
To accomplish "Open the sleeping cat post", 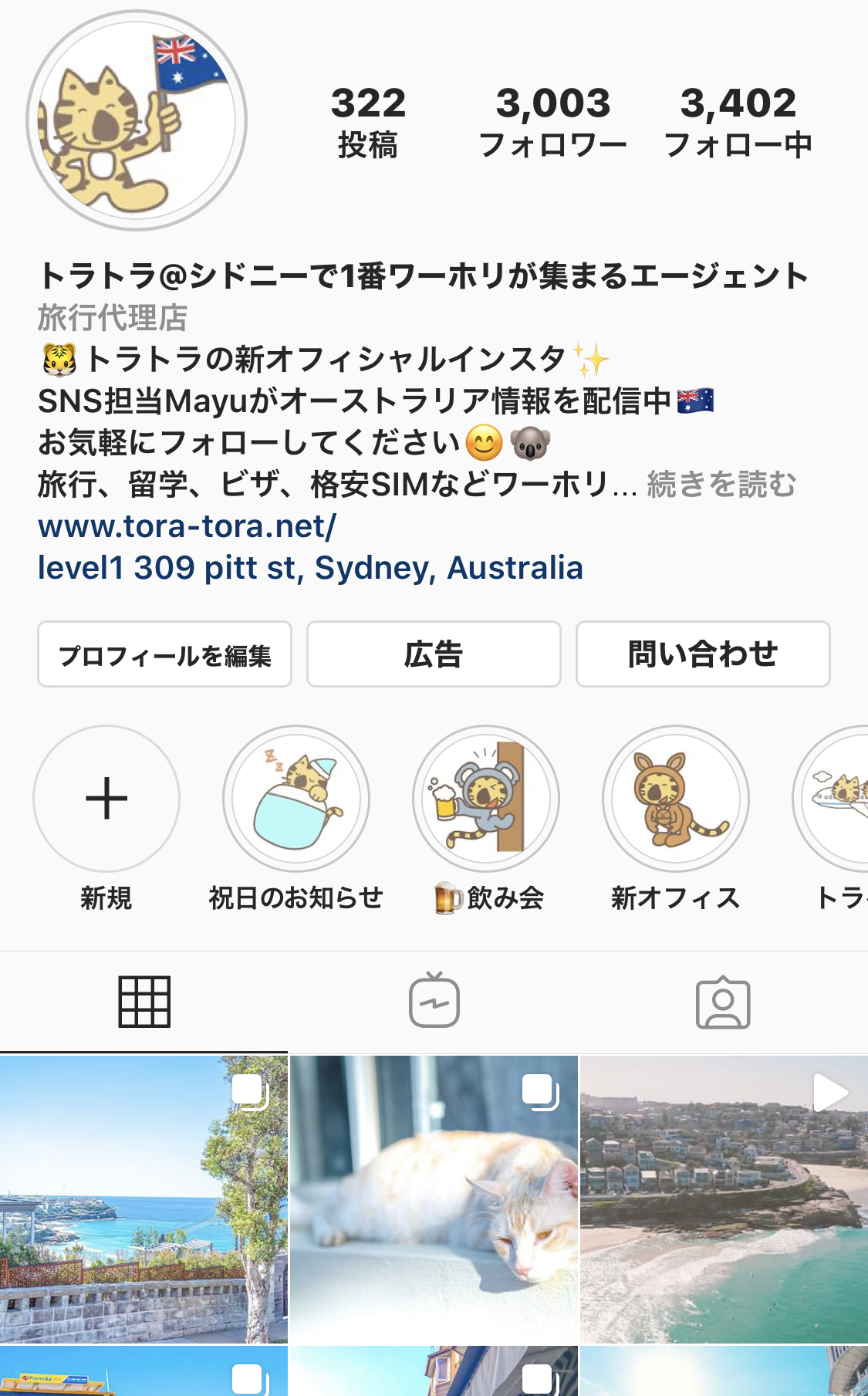I will click(x=434, y=1200).
